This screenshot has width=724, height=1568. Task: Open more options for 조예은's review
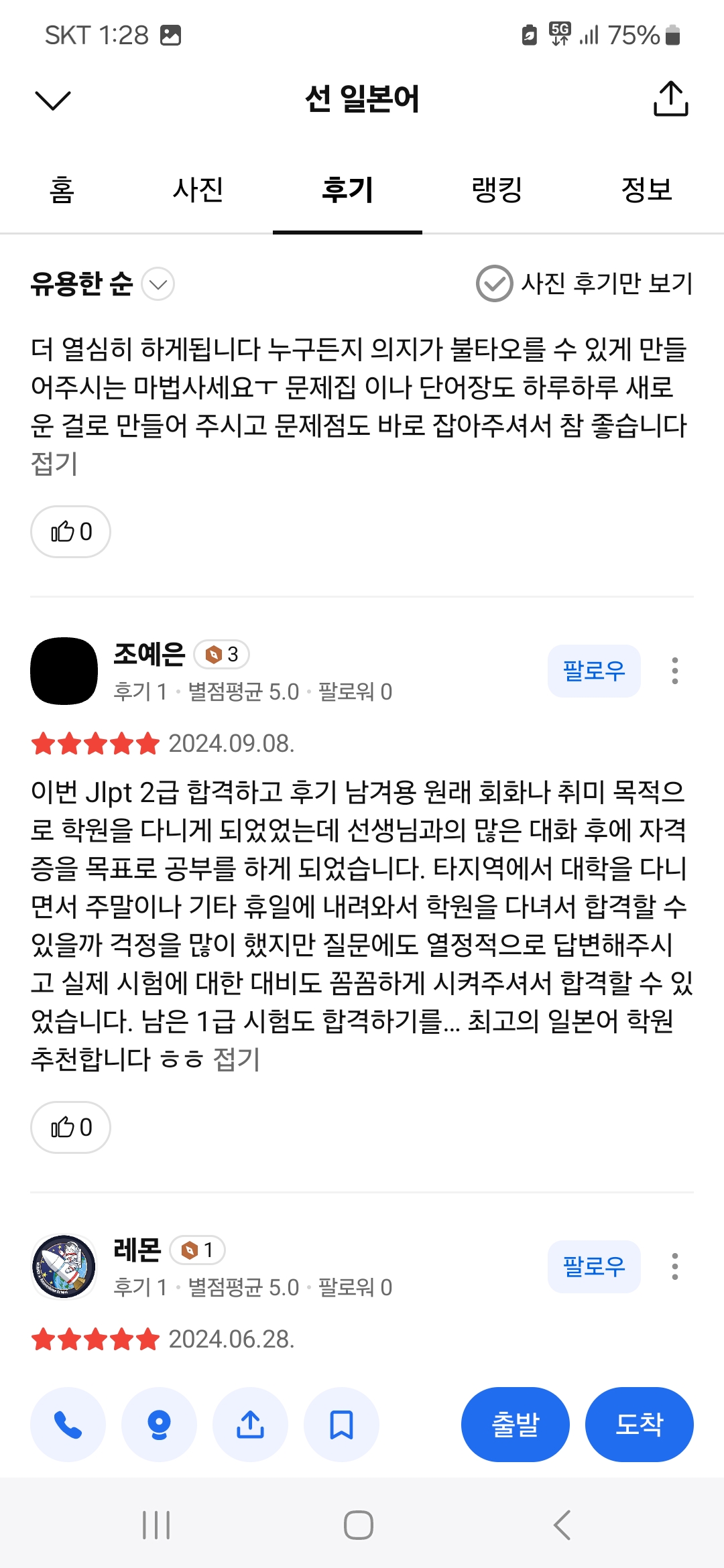[x=674, y=671]
